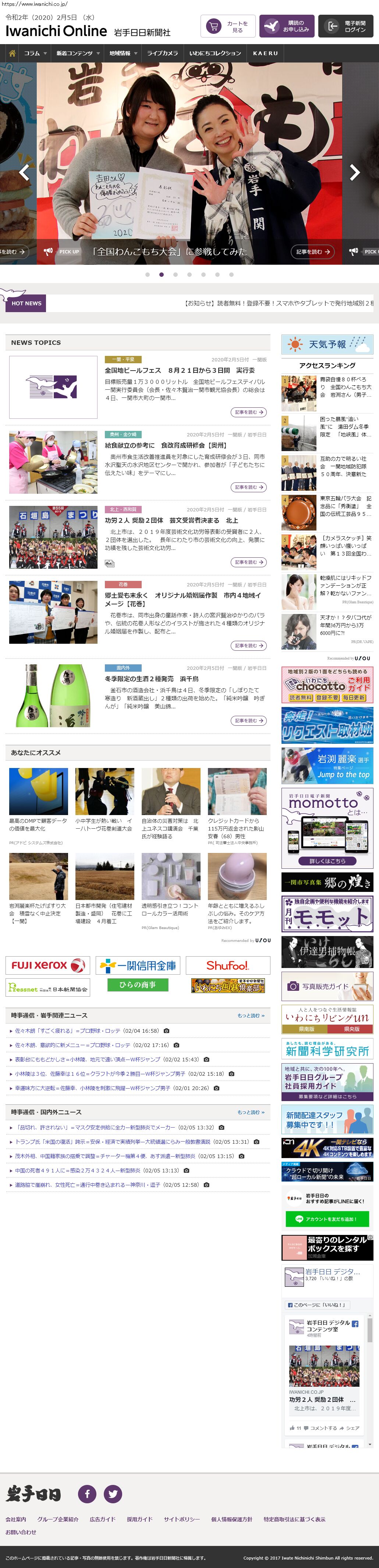Open the momotto electronic newspaper banner
Viewport: 379px width, 1568px height.
pyautogui.click(x=327, y=827)
